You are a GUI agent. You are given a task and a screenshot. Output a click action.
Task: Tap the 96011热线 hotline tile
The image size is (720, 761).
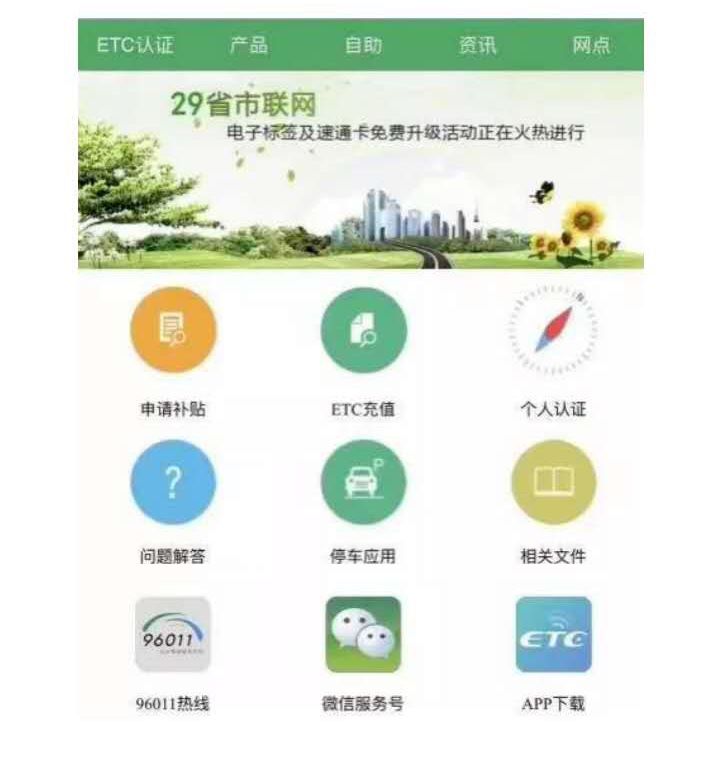pyautogui.click(x=173, y=635)
